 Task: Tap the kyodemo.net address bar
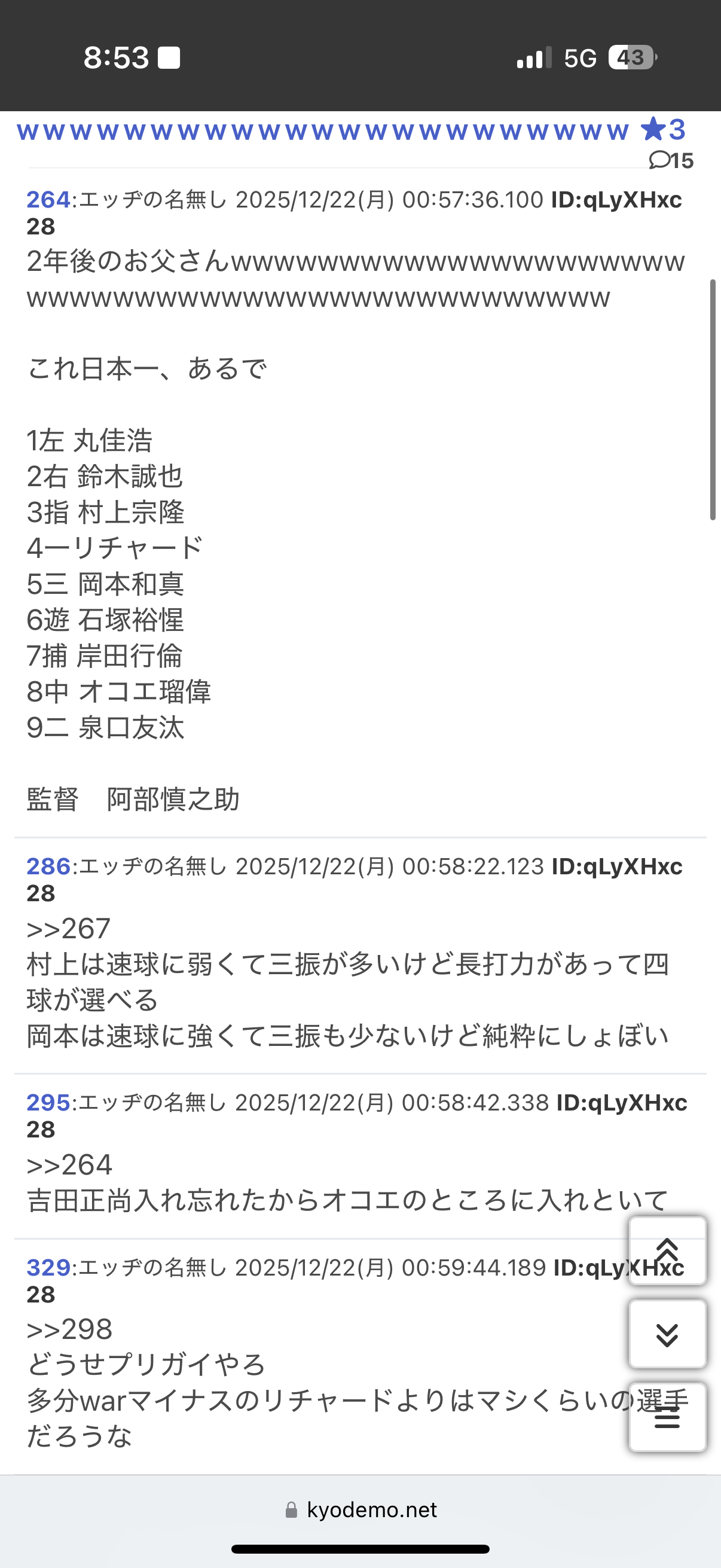(361, 1509)
